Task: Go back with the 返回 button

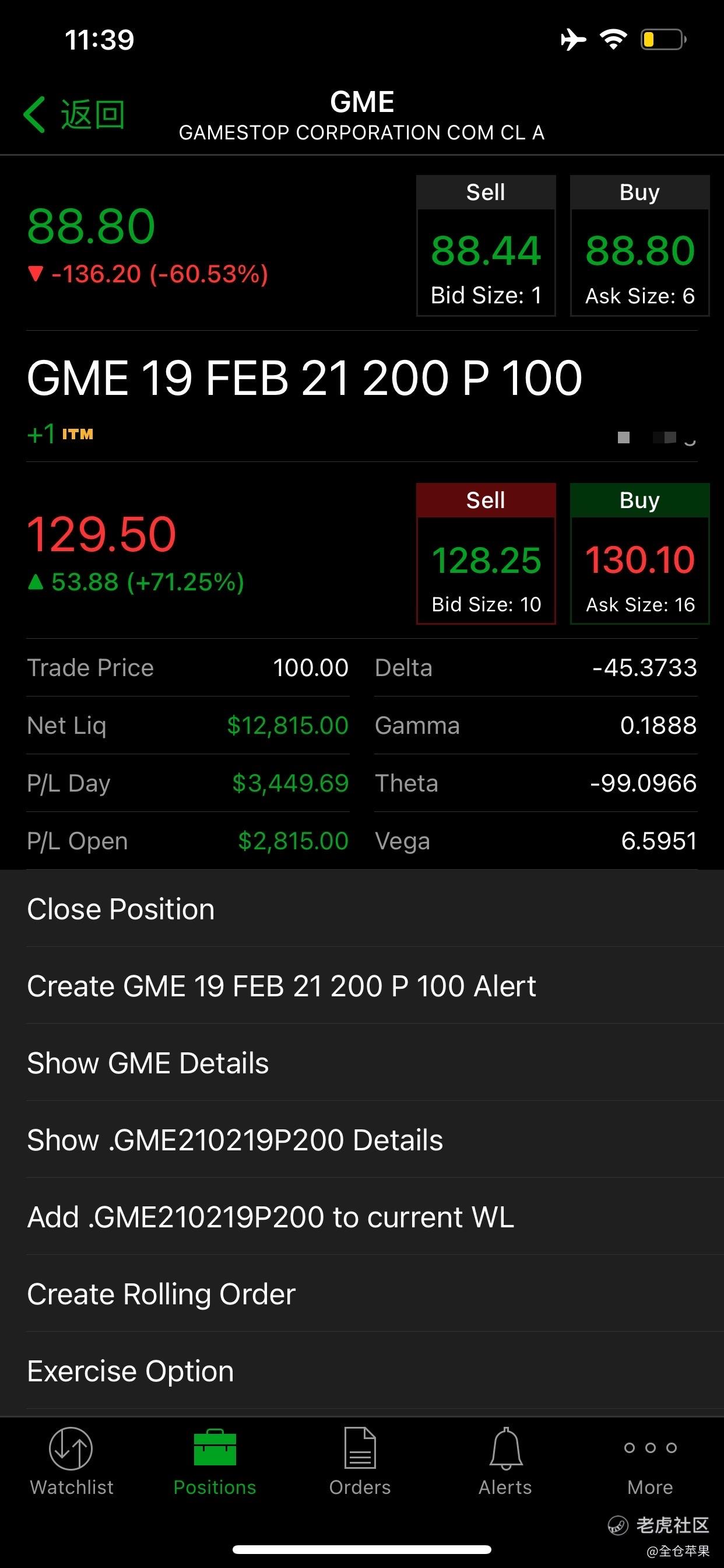Action: tap(74, 114)
